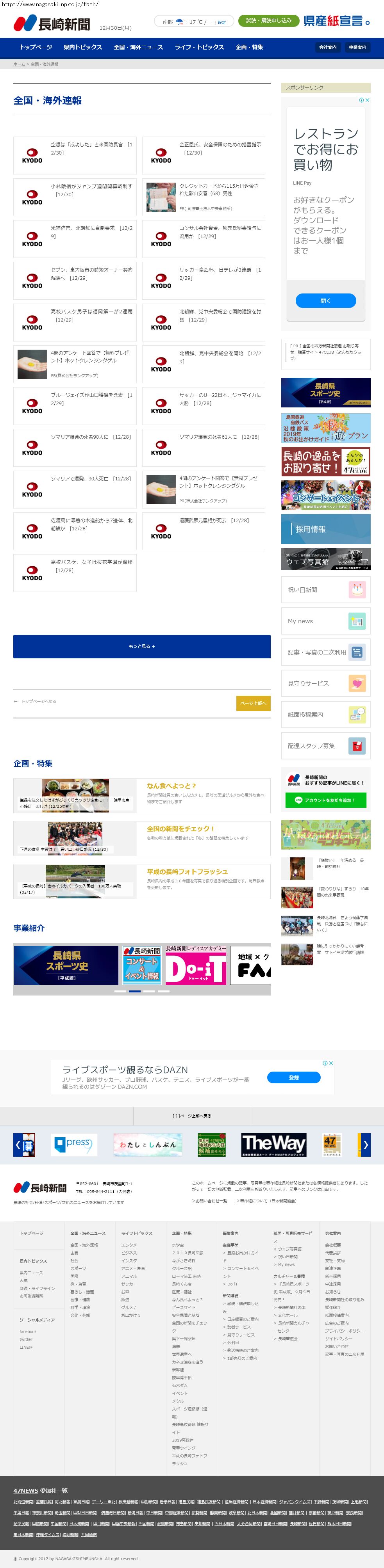This screenshot has height=1568, width=384.
Task: Open 事業案内 button in header
Action: pos(357,47)
